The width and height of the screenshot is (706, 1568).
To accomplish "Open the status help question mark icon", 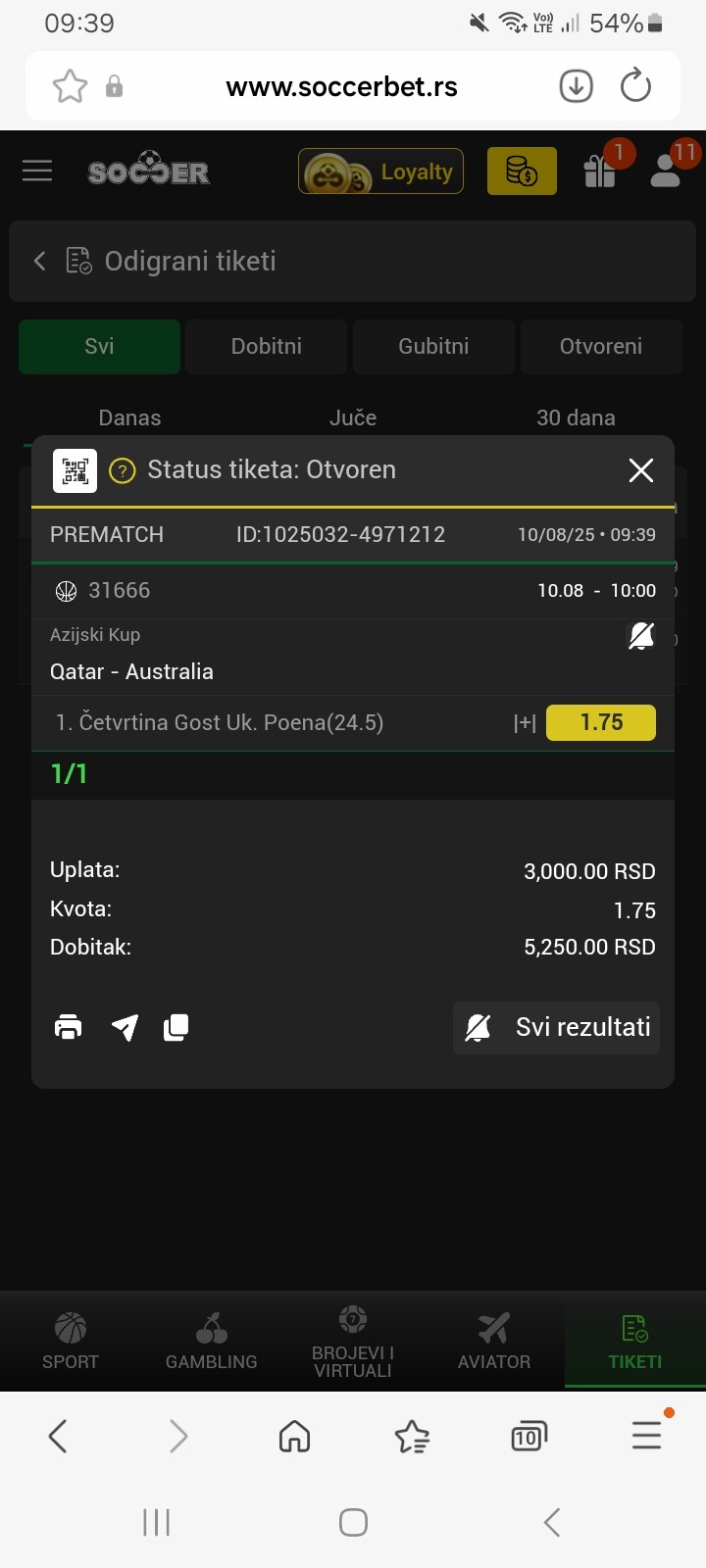I will coord(122,470).
